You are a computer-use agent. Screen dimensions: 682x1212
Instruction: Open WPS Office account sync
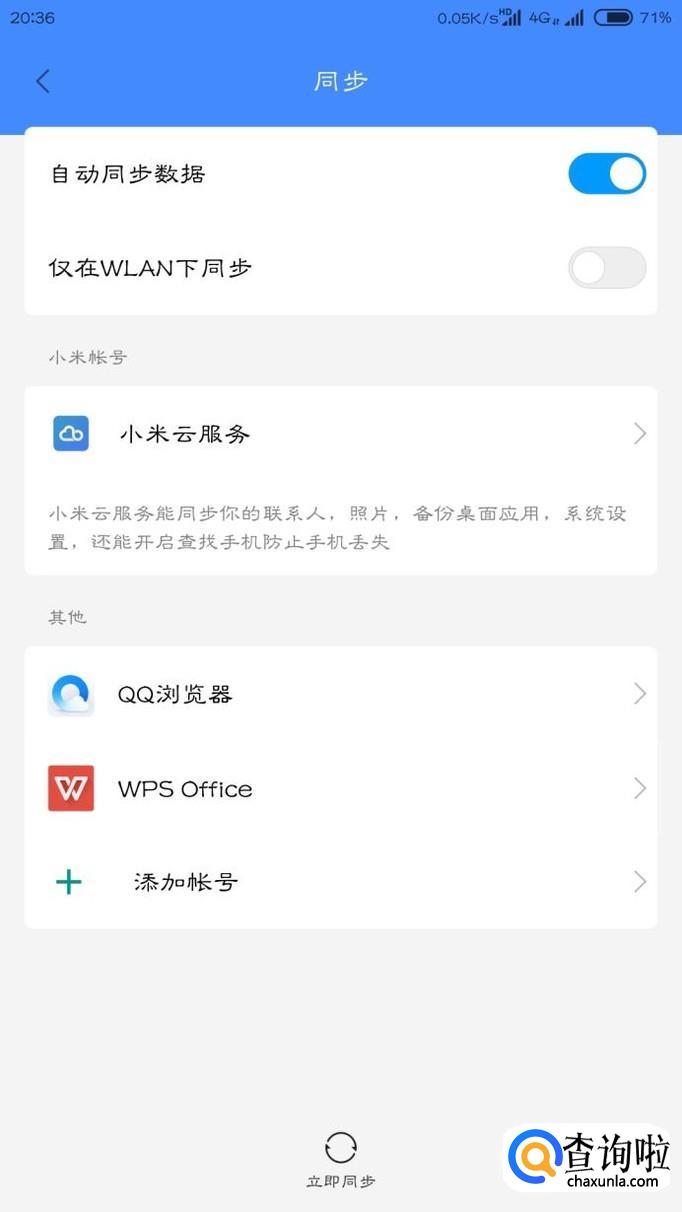pos(340,789)
